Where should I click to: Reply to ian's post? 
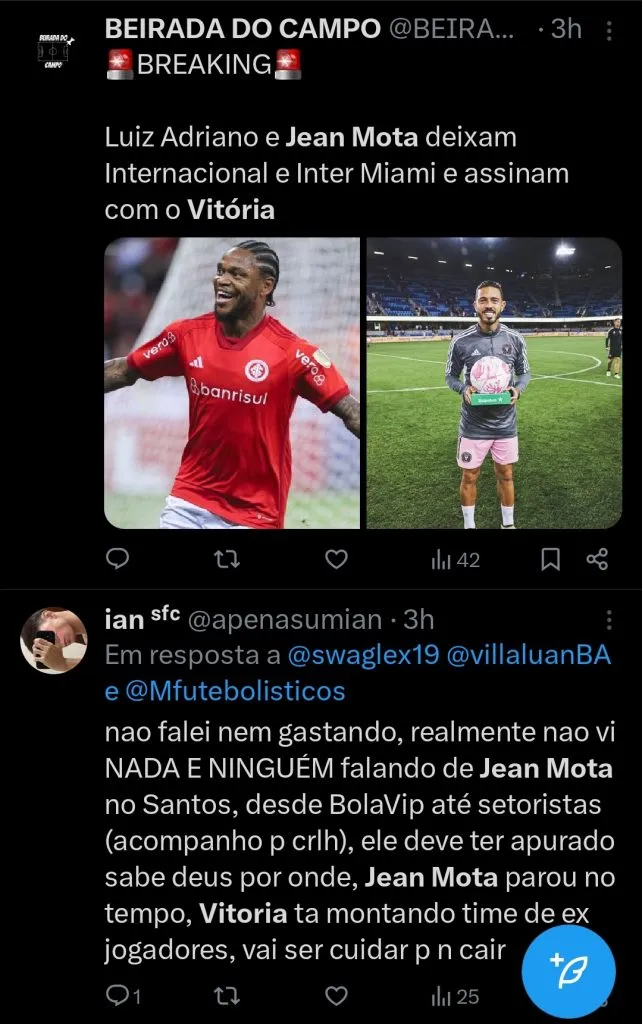click(117, 995)
